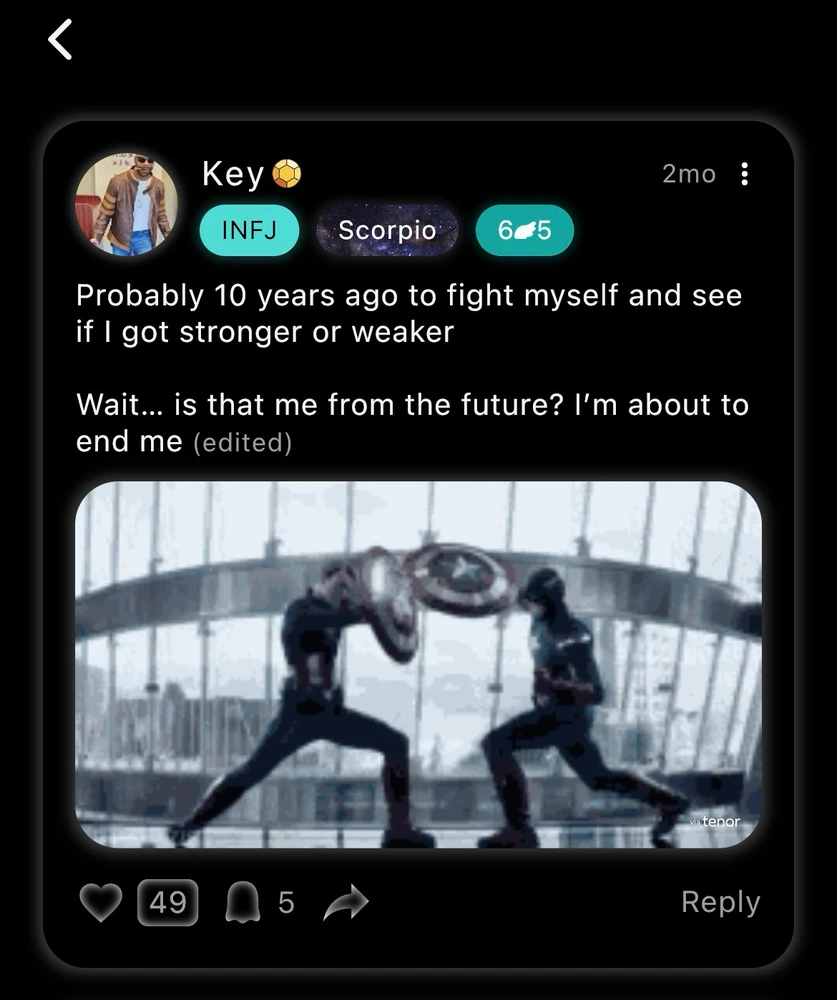
Task: Tap the Scorpio zodiac chip
Action: tap(387, 231)
